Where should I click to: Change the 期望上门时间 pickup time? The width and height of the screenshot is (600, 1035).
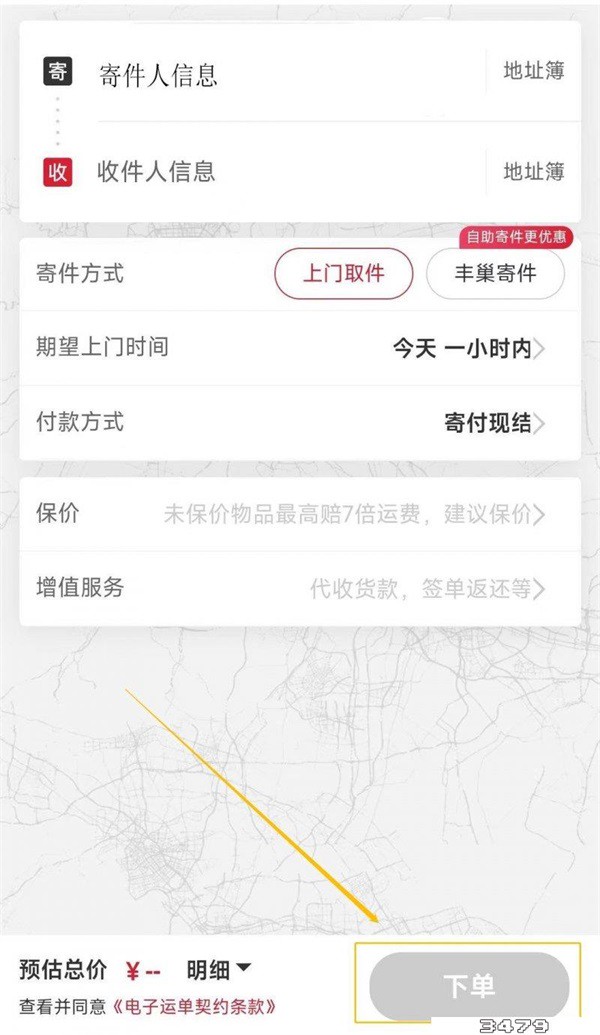pos(468,349)
